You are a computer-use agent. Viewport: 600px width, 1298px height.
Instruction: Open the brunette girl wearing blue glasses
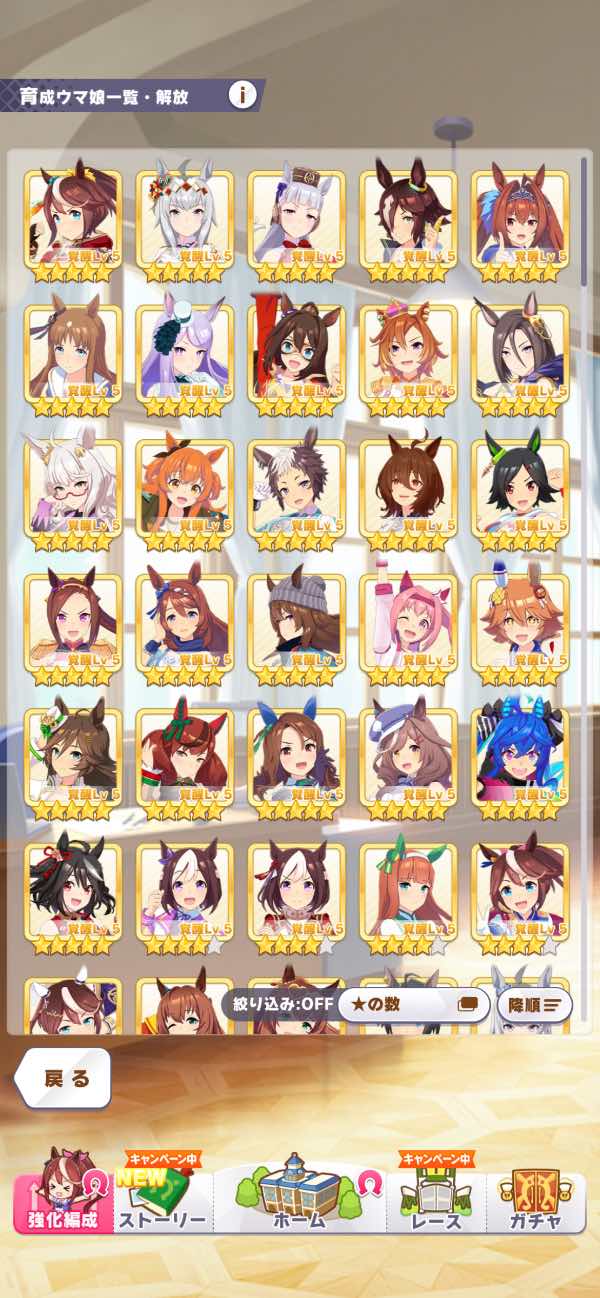(296, 353)
